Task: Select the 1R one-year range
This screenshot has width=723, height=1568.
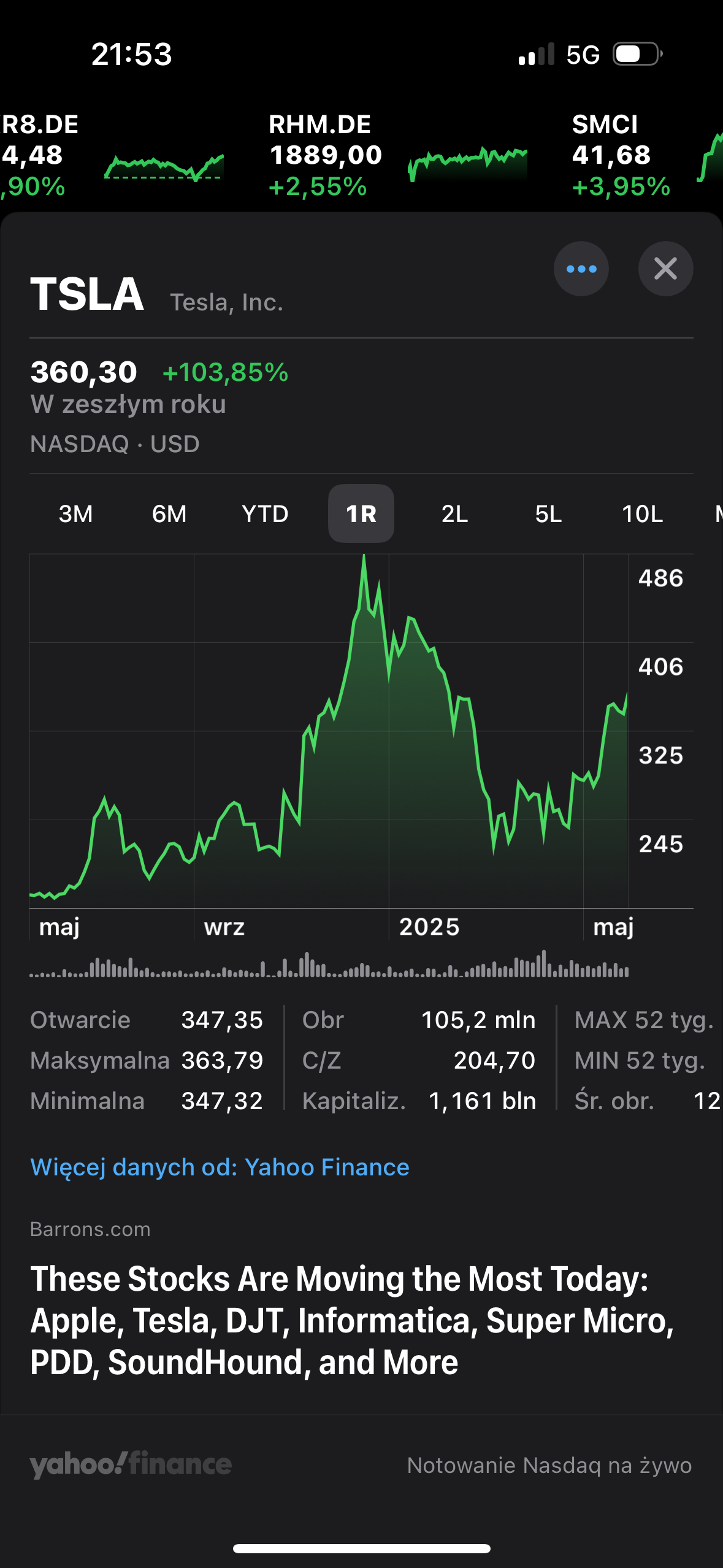Action: (361, 514)
